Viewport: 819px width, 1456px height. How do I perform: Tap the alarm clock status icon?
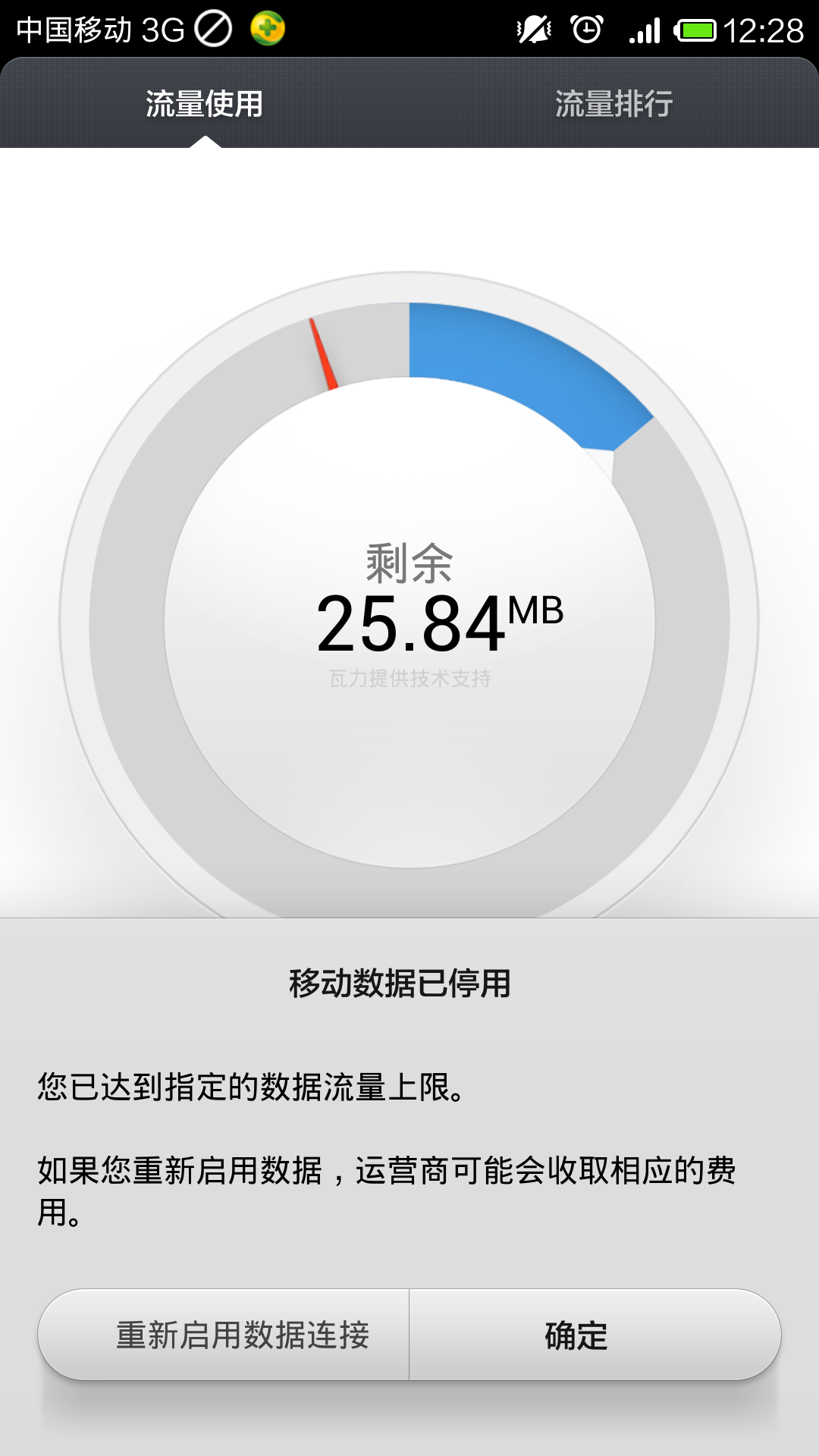[x=588, y=27]
